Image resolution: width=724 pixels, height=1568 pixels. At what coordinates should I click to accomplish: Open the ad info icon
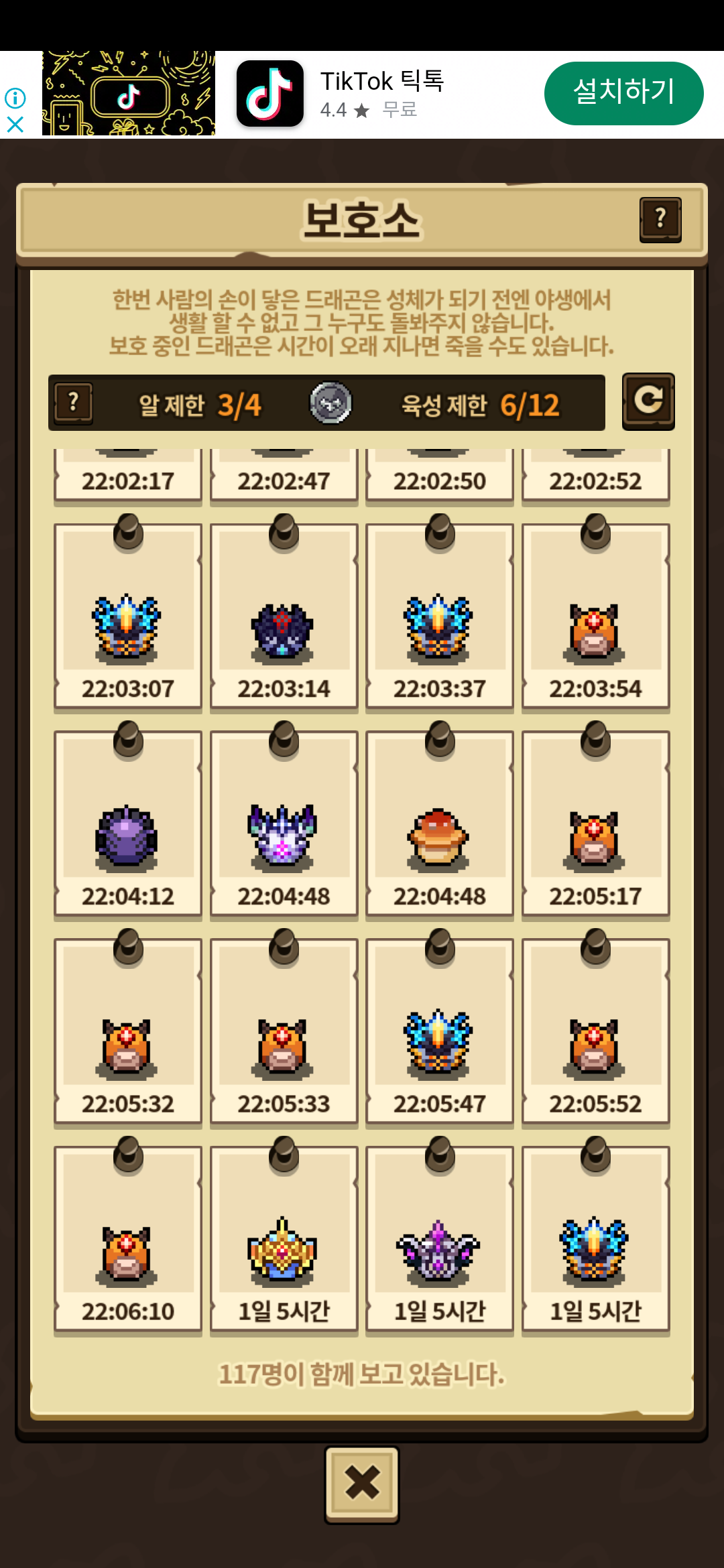point(15,99)
